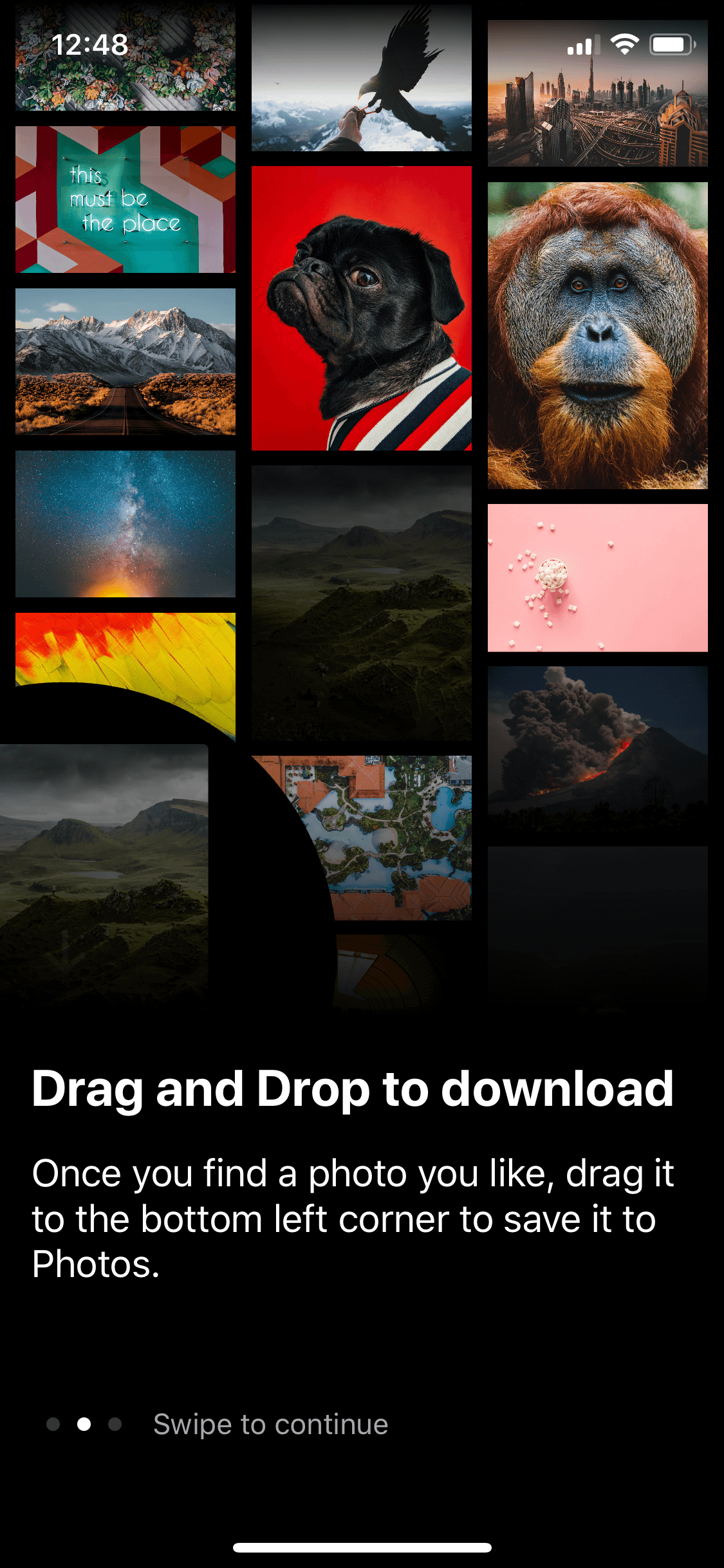Screen dimensions: 724x1568
Task: Jump to the third onboarding page dot
Action: point(115,1424)
